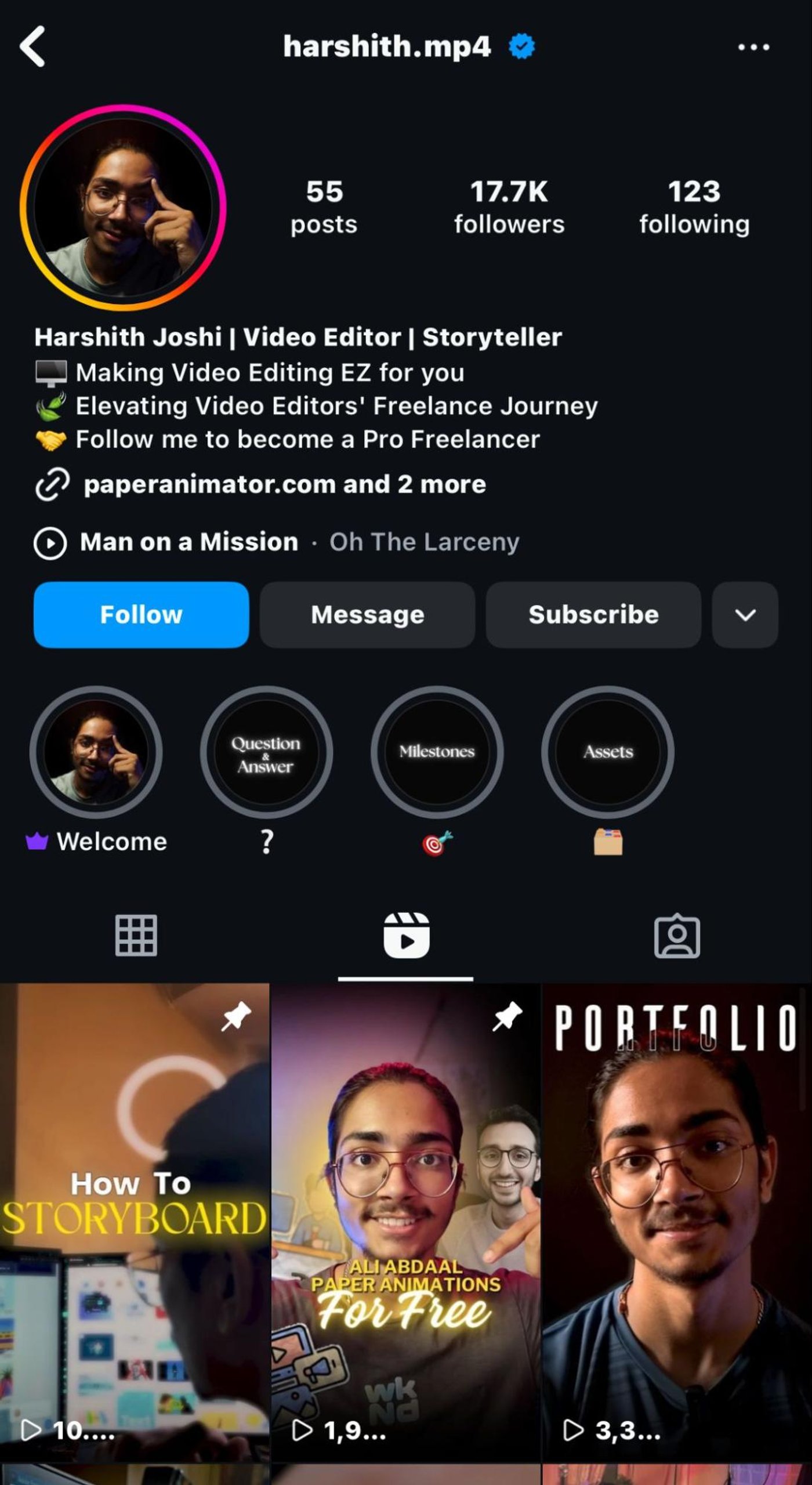The width and height of the screenshot is (812, 1485).
Task: Open the following list
Action: pyautogui.click(x=694, y=207)
